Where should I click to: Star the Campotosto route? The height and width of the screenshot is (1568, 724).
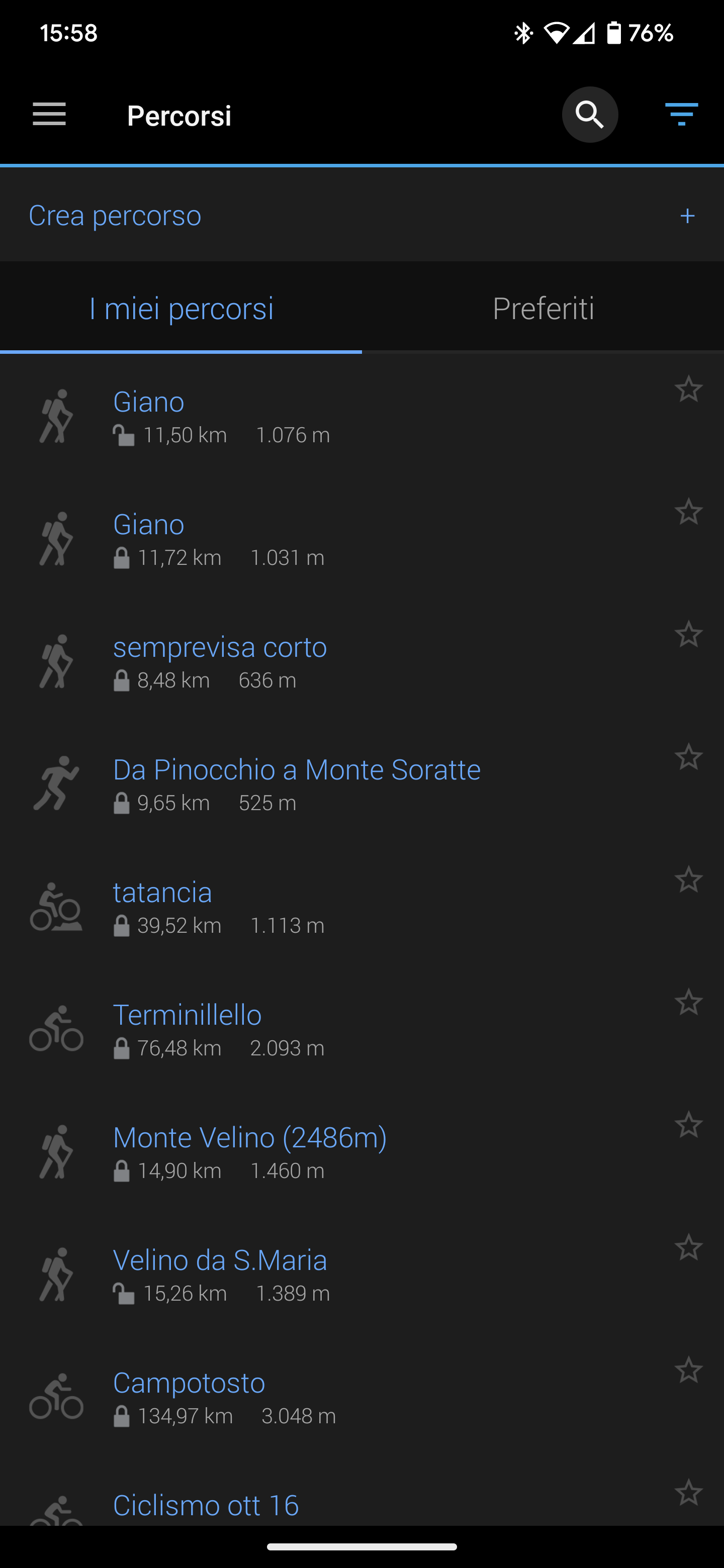pos(688,1369)
